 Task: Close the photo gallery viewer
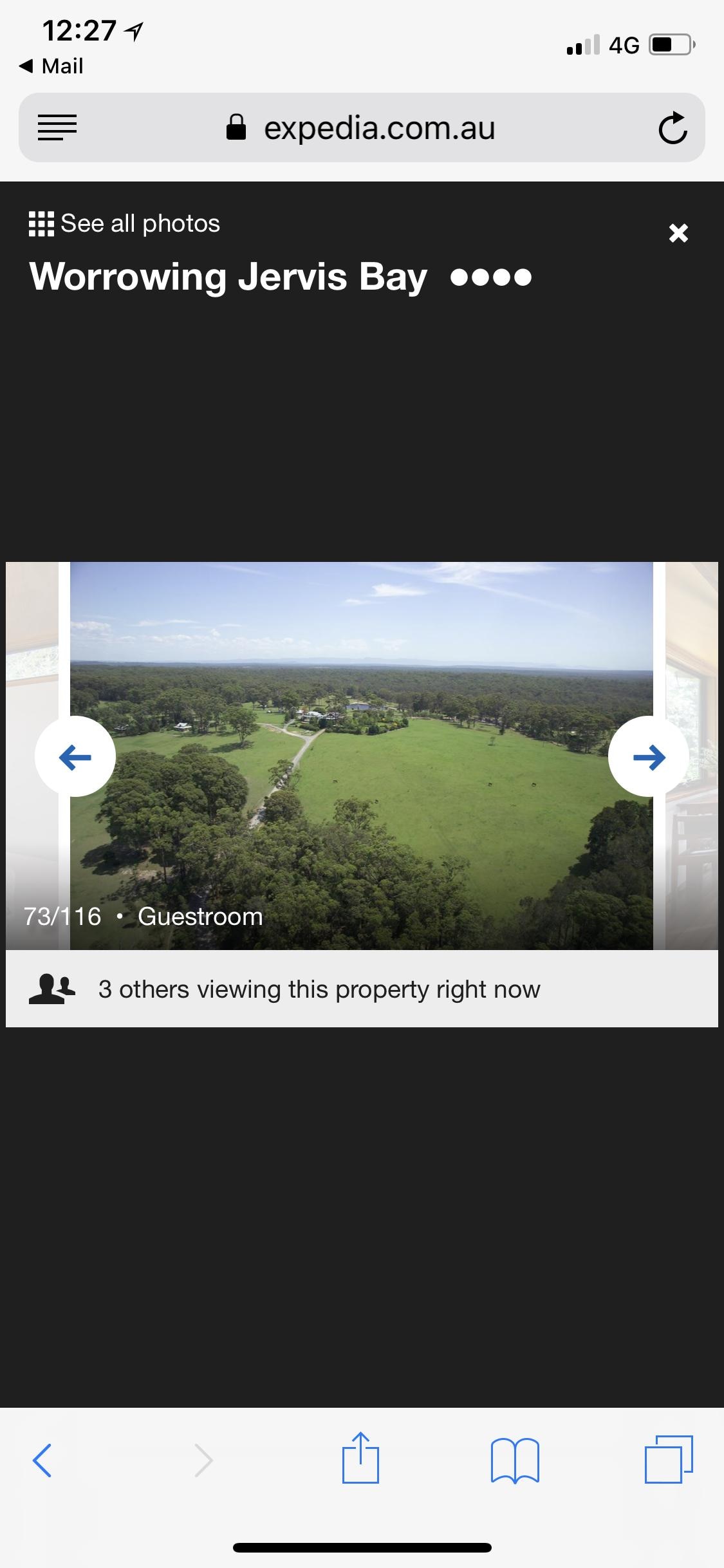point(678,233)
